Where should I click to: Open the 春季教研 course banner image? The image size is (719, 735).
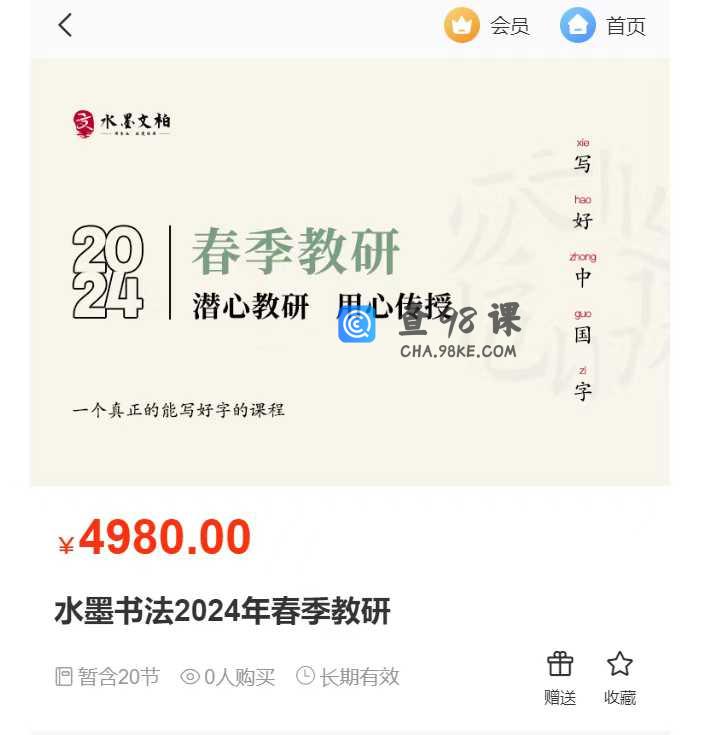tap(349, 272)
